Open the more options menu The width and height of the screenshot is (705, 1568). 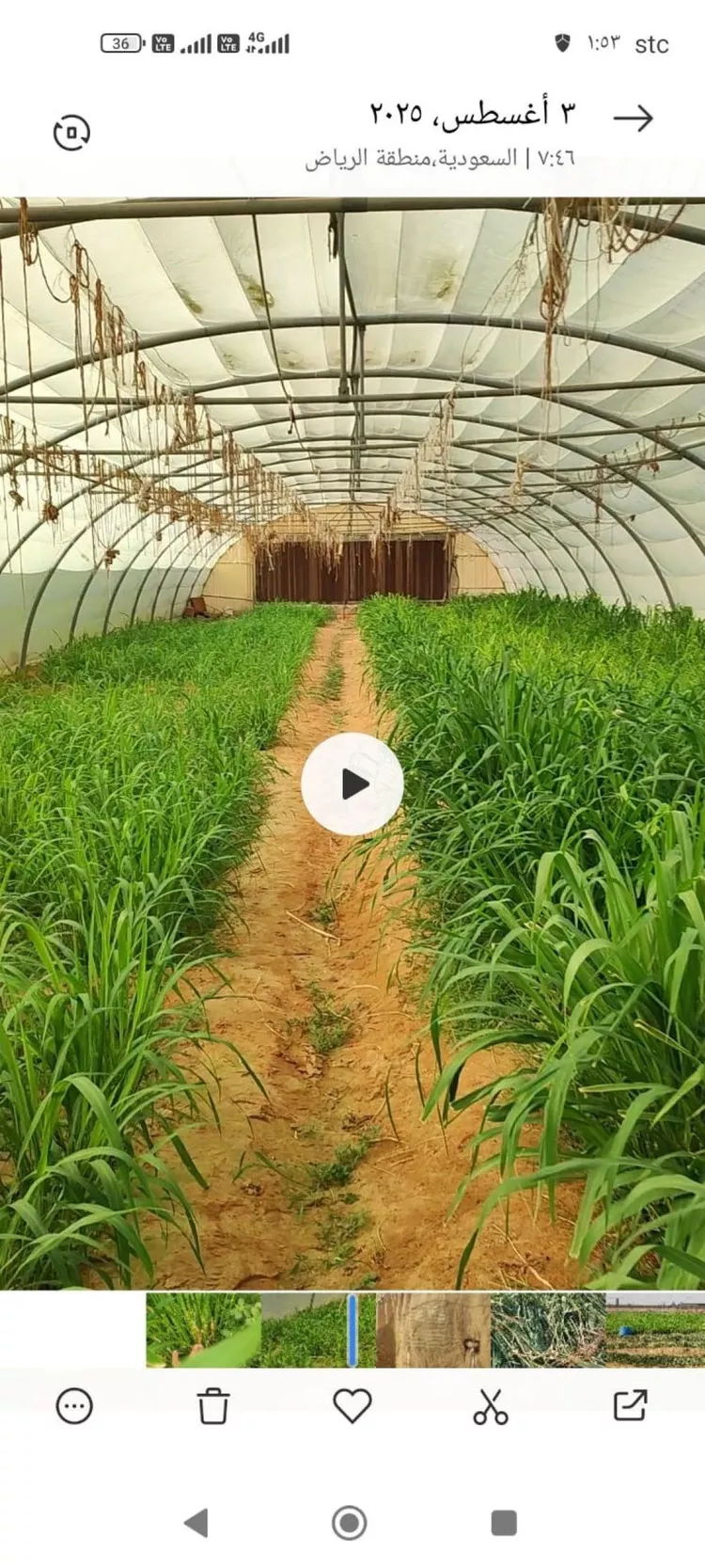tap(74, 1406)
